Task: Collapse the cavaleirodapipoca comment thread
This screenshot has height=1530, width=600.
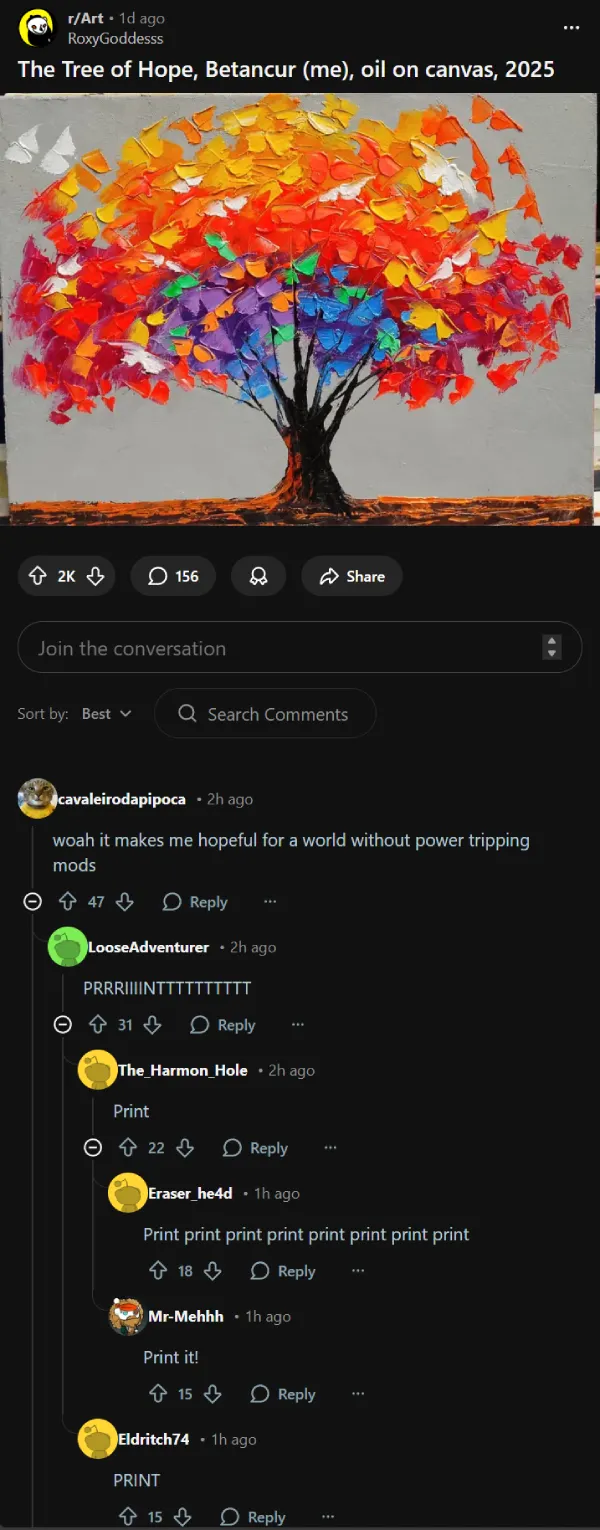Action: click(33, 902)
